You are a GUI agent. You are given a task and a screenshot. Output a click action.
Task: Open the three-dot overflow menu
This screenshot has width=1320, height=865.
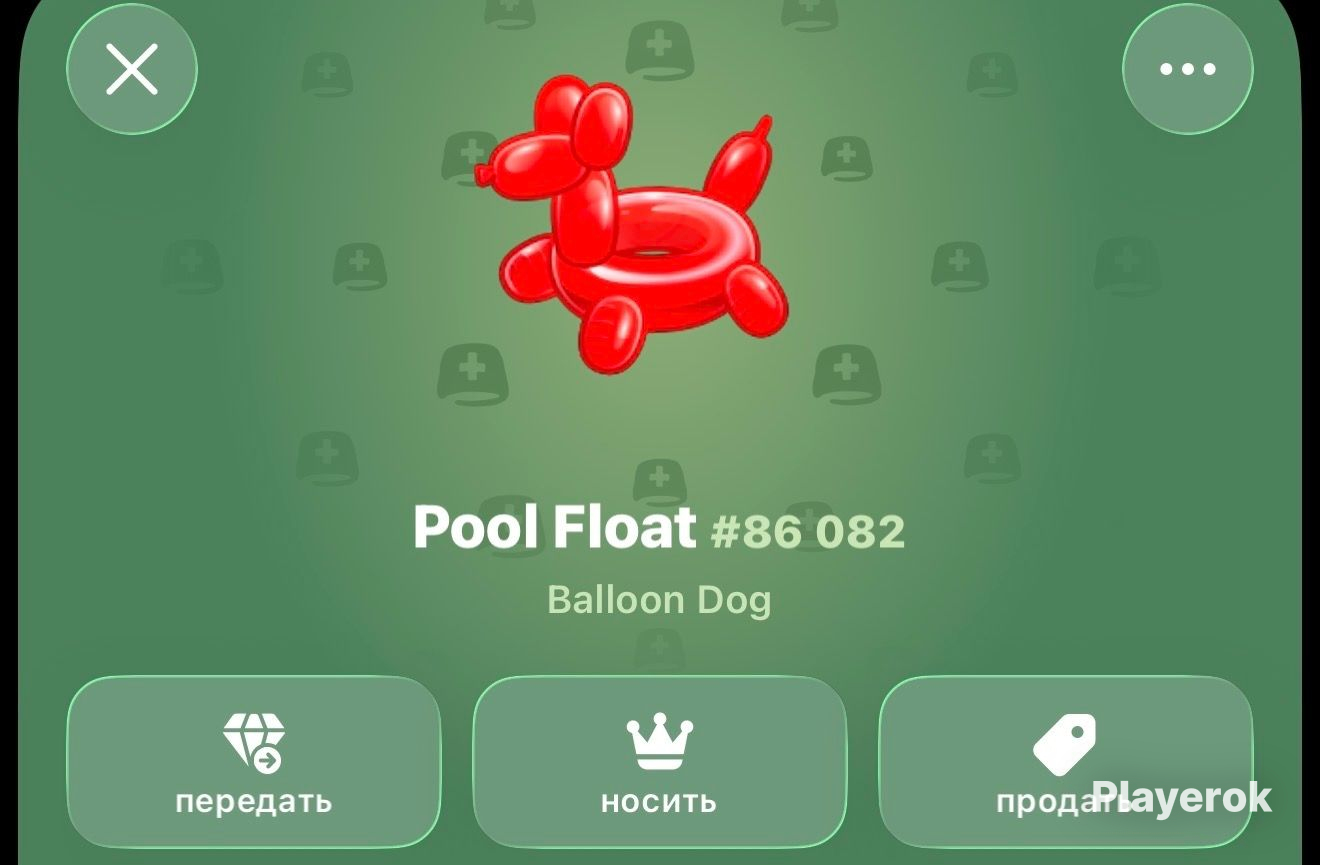(1187, 69)
